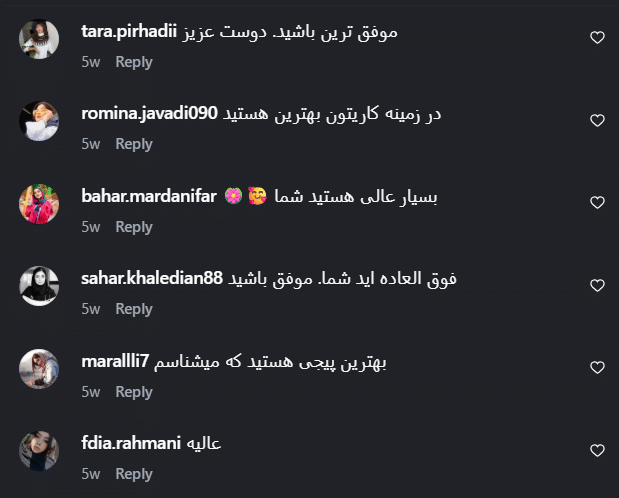Reply to tara.pirhadii's comment

point(133,62)
